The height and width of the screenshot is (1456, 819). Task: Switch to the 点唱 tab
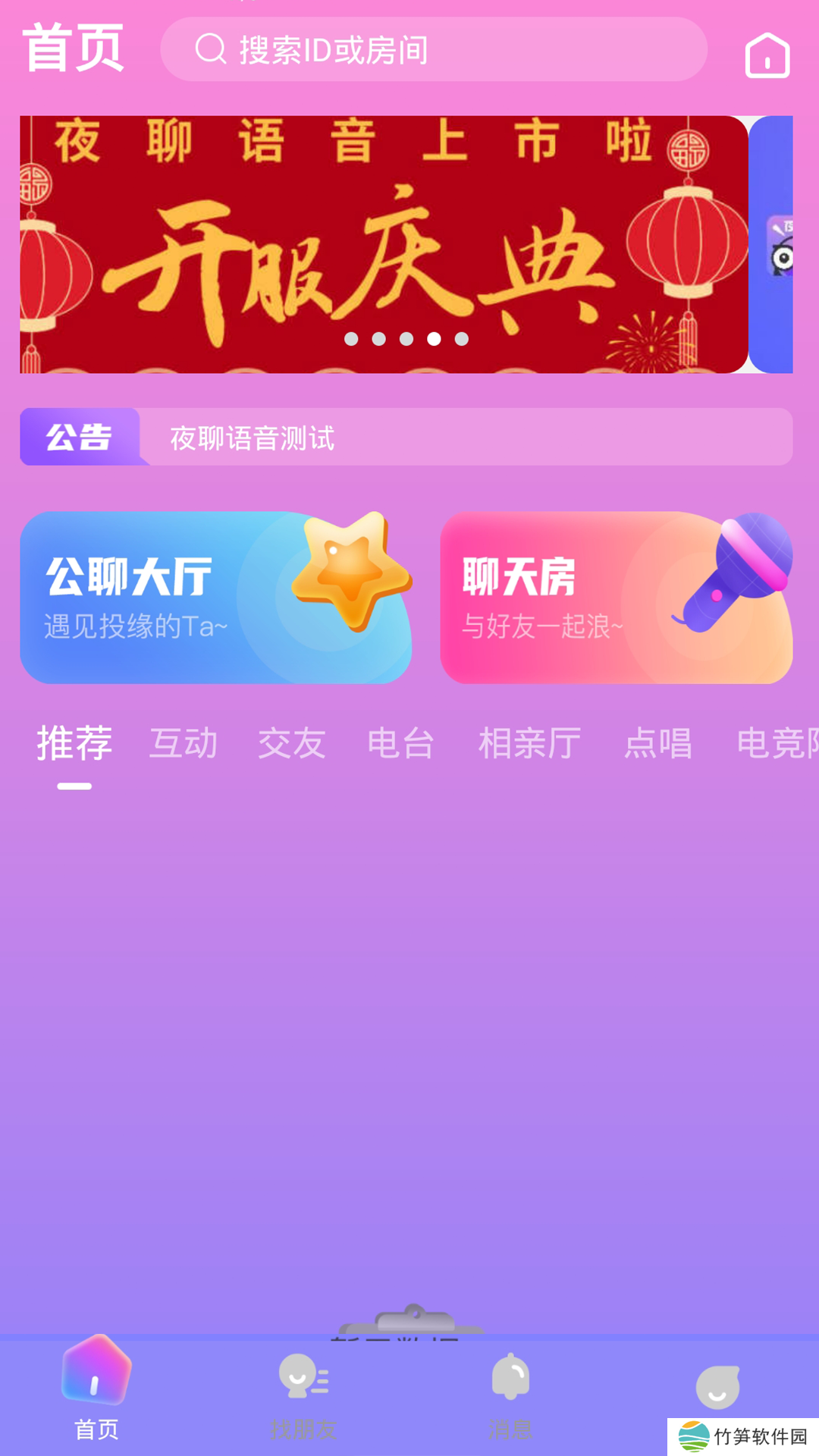(x=657, y=743)
